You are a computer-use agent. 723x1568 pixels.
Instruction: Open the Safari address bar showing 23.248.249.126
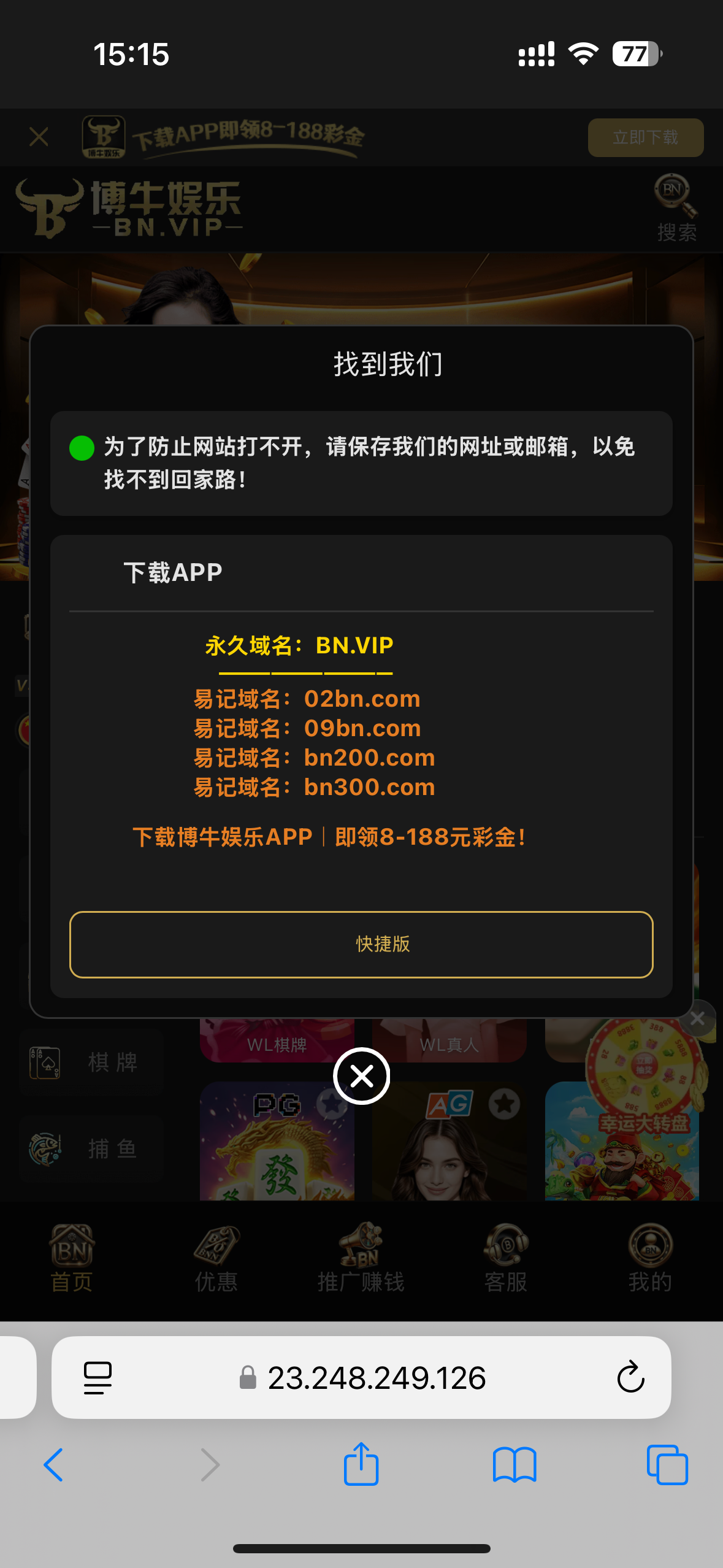376,1378
